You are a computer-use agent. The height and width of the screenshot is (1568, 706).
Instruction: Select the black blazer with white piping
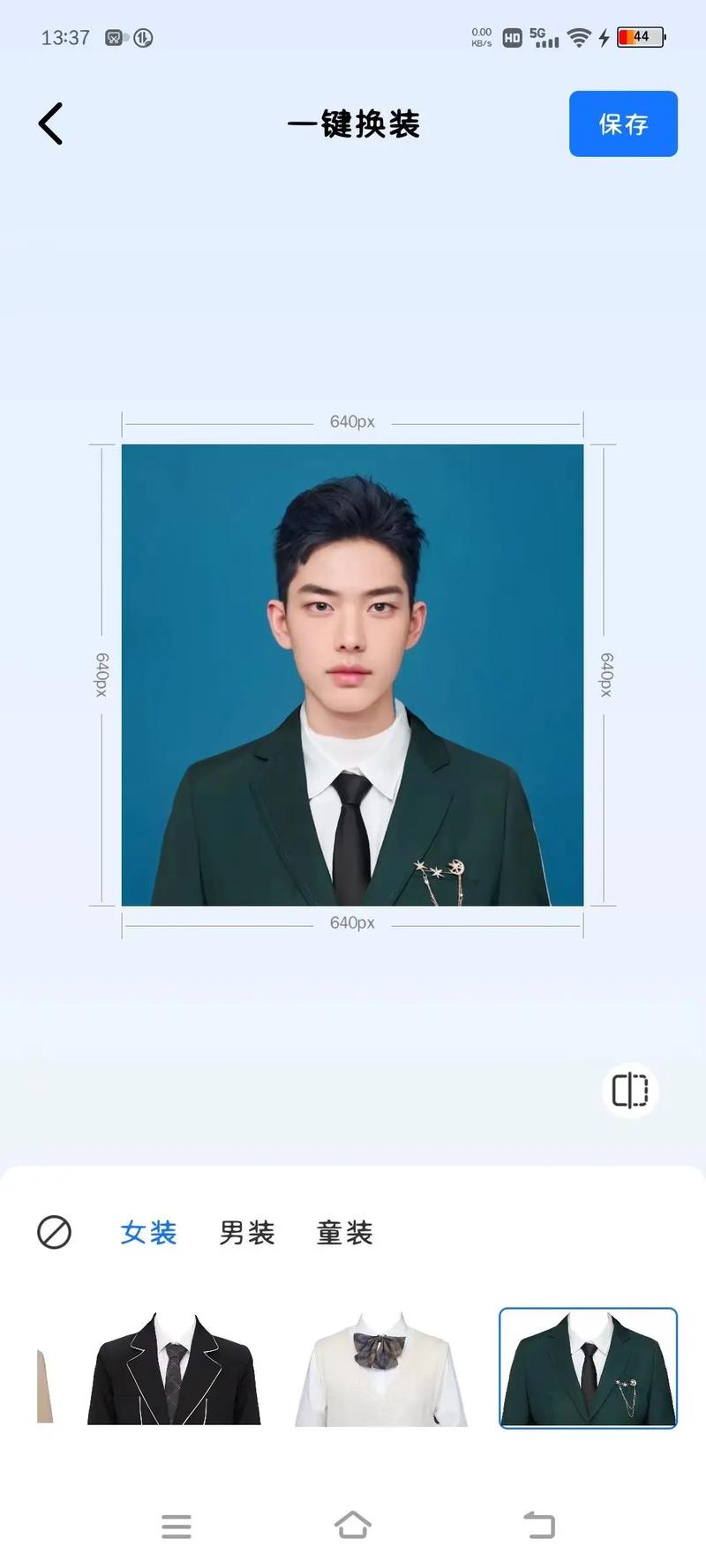(174, 1369)
